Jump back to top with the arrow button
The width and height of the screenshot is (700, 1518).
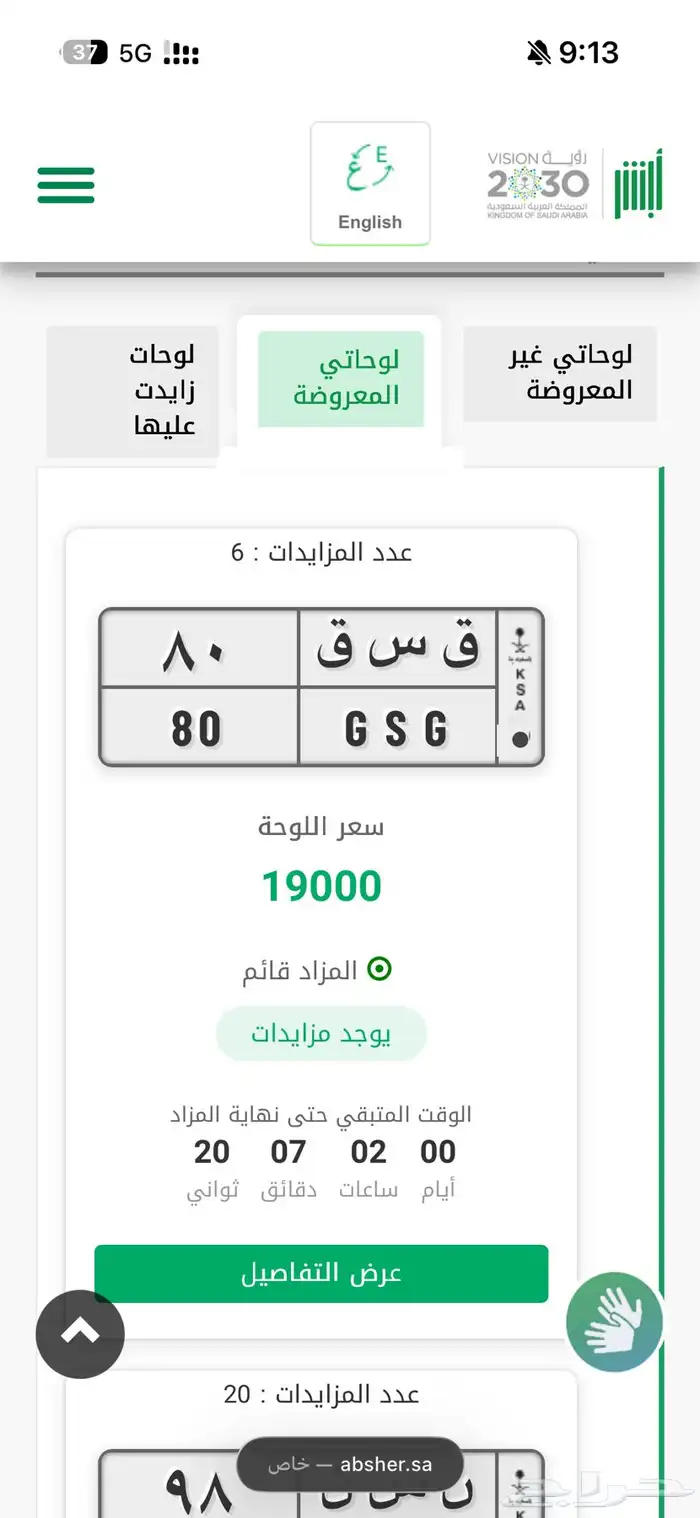80,1333
